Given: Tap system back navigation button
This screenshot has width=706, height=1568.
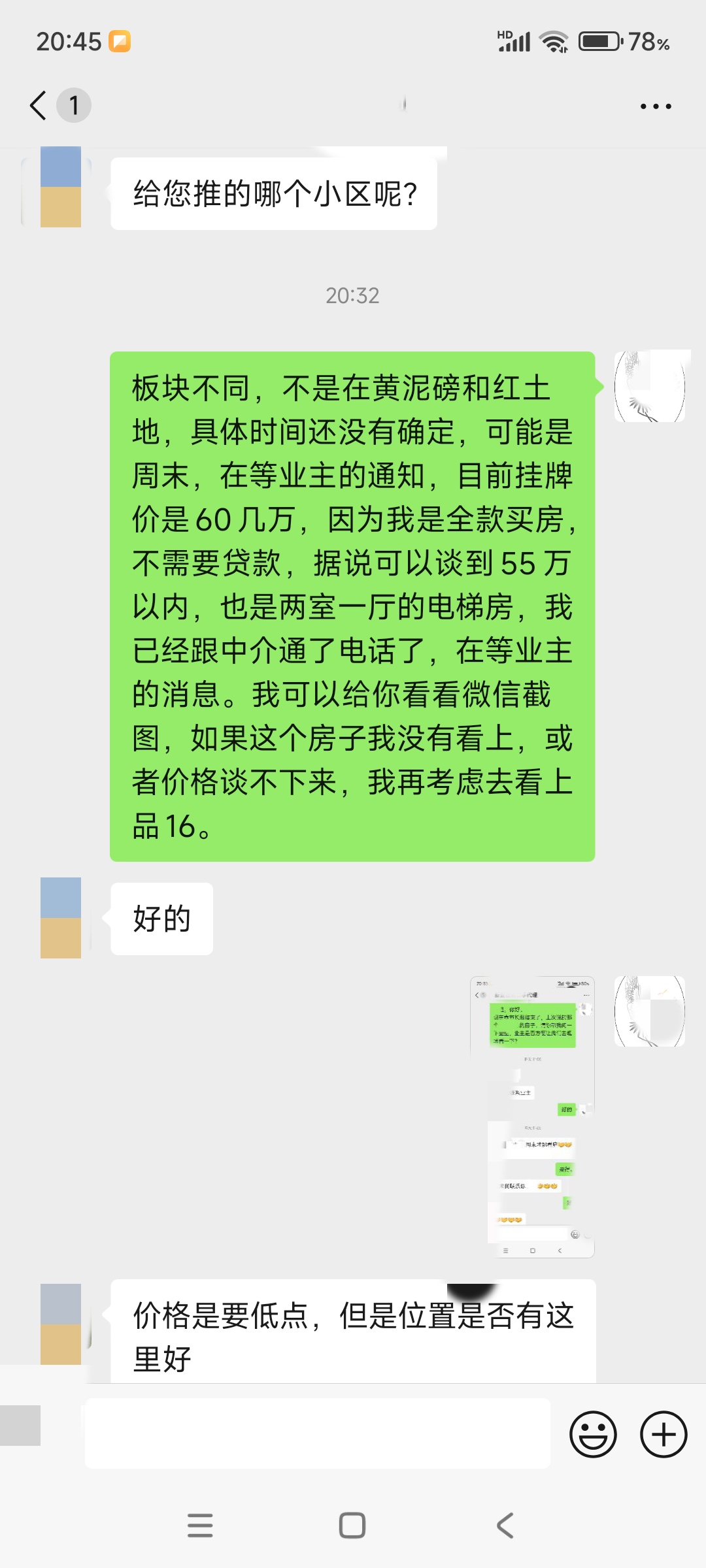Looking at the screenshot, I should (x=505, y=1526).
